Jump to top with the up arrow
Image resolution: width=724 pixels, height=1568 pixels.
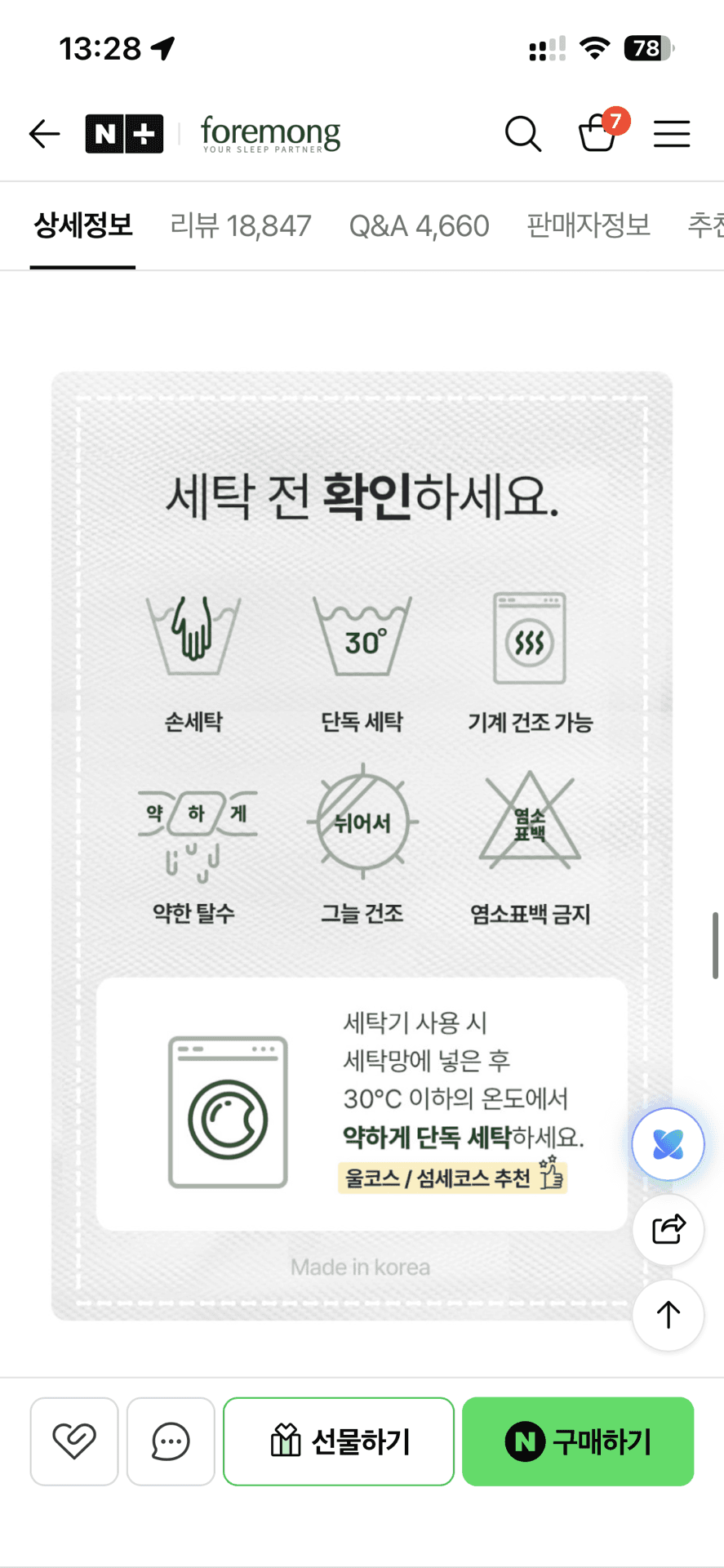(668, 1315)
